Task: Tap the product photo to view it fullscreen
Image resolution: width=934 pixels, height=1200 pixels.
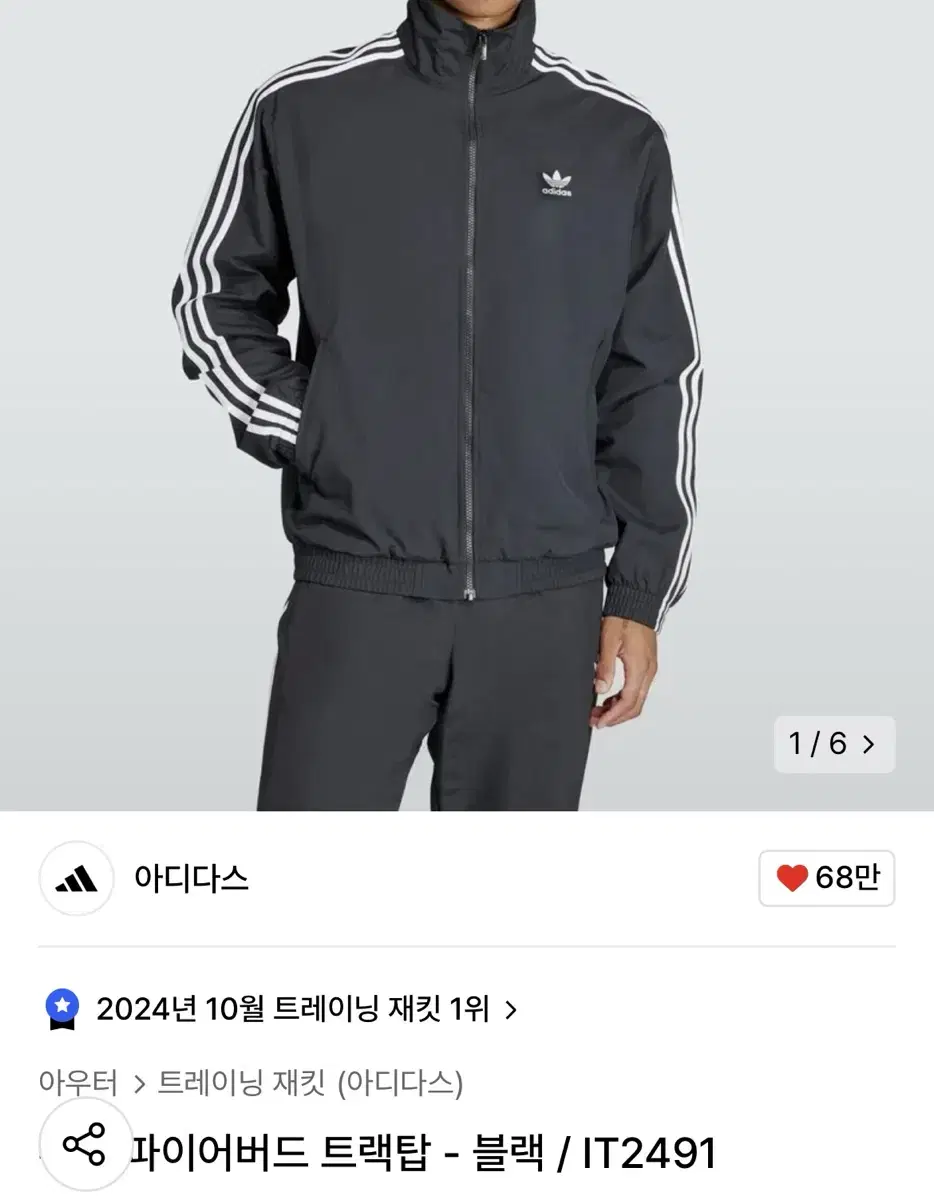Action: pyautogui.click(x=467, y=400)
